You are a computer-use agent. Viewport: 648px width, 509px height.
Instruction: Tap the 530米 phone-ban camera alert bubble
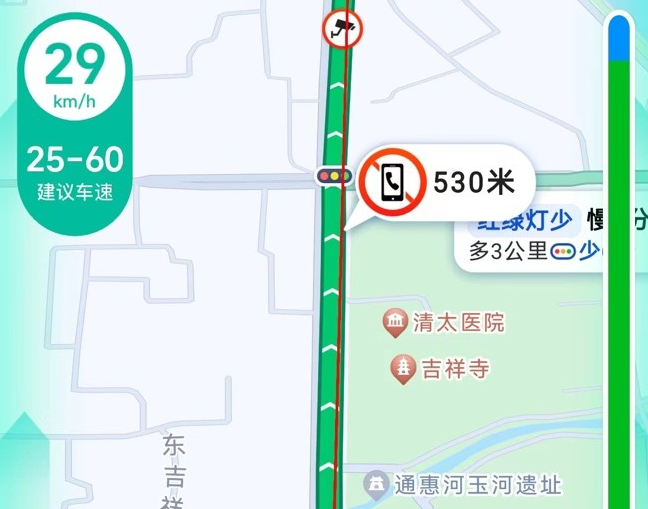pyautogui.click(x=445, y=183)
